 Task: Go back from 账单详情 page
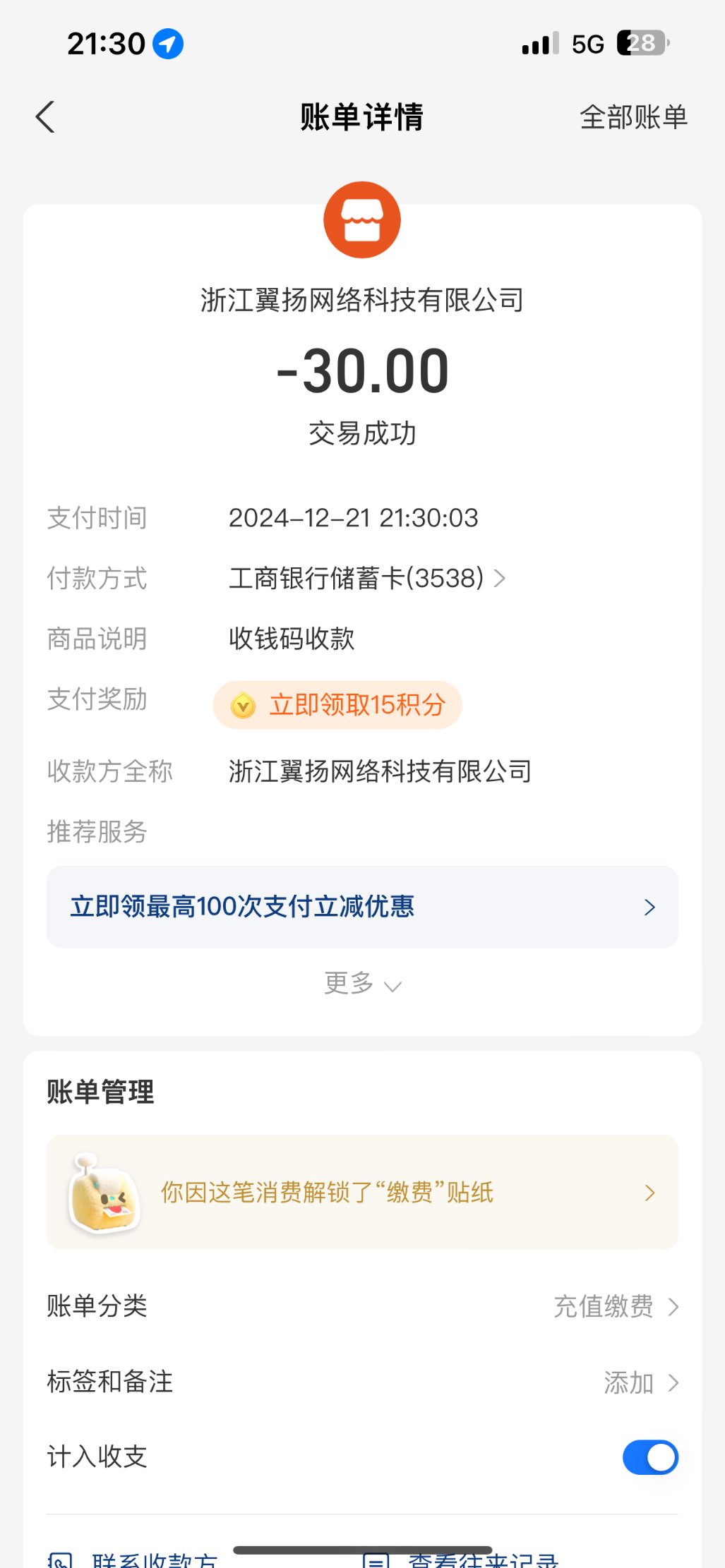45,117
